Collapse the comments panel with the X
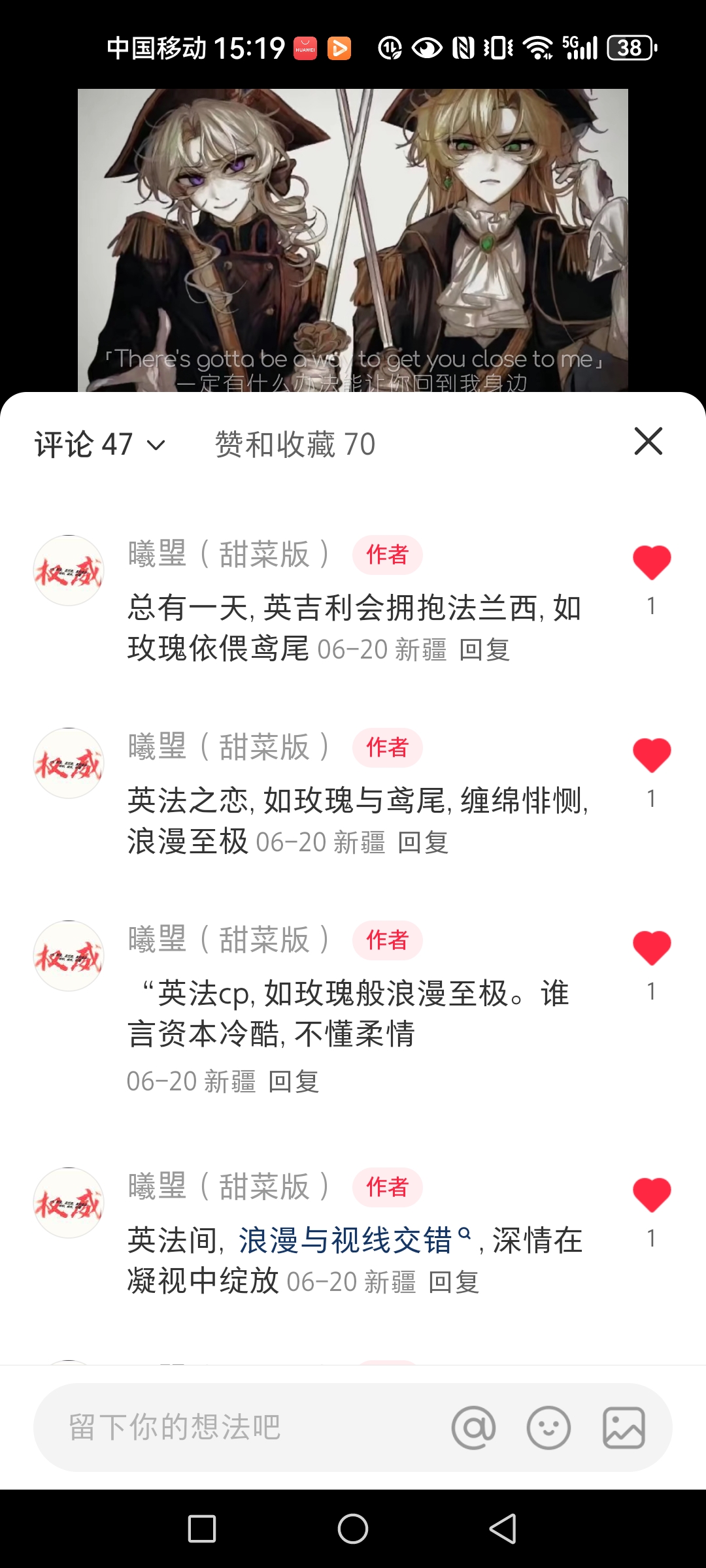The width and height of the screenshot is (706, 1568). pos(650,442)
